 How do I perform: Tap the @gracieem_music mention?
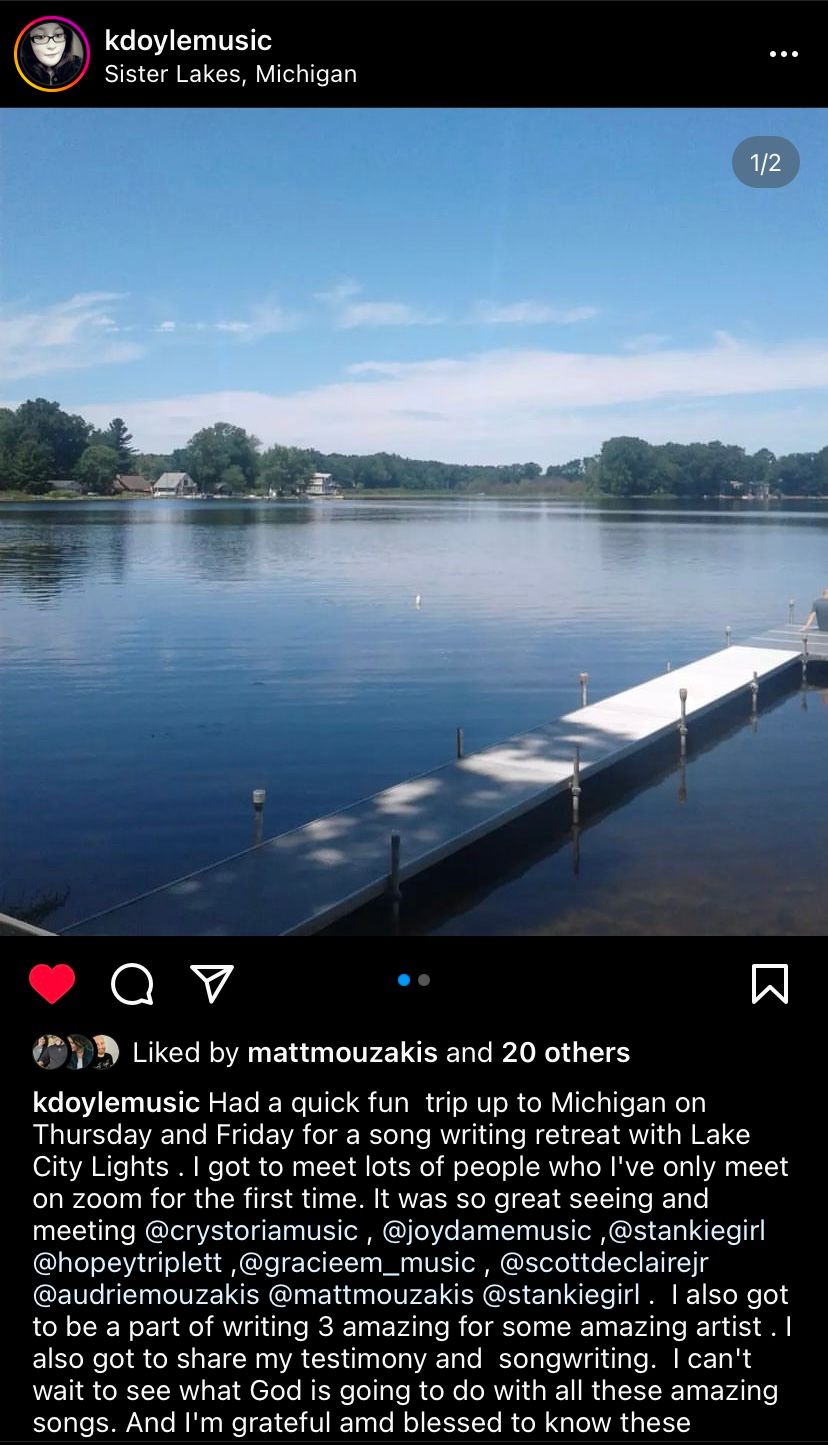tap(357, 1262)
